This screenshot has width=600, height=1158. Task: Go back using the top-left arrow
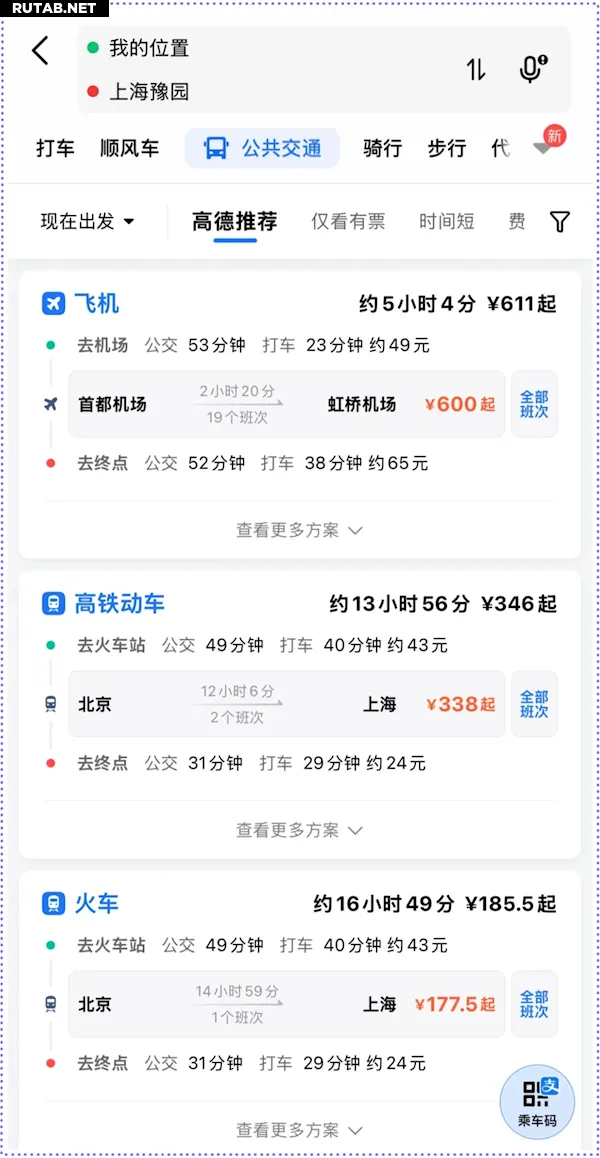[x=40, y=51]
